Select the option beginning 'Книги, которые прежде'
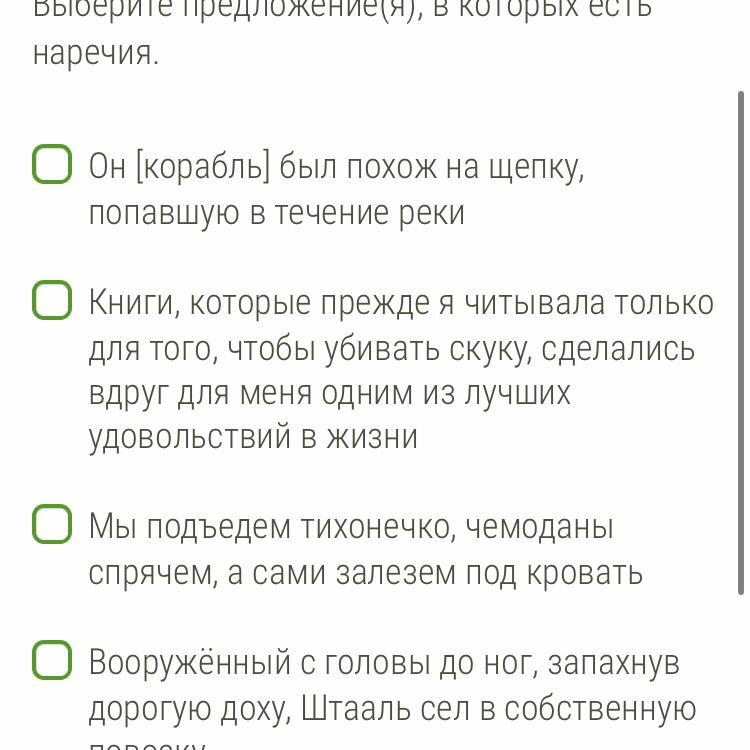Screen dimensions: 750x750 coord(52,300)
